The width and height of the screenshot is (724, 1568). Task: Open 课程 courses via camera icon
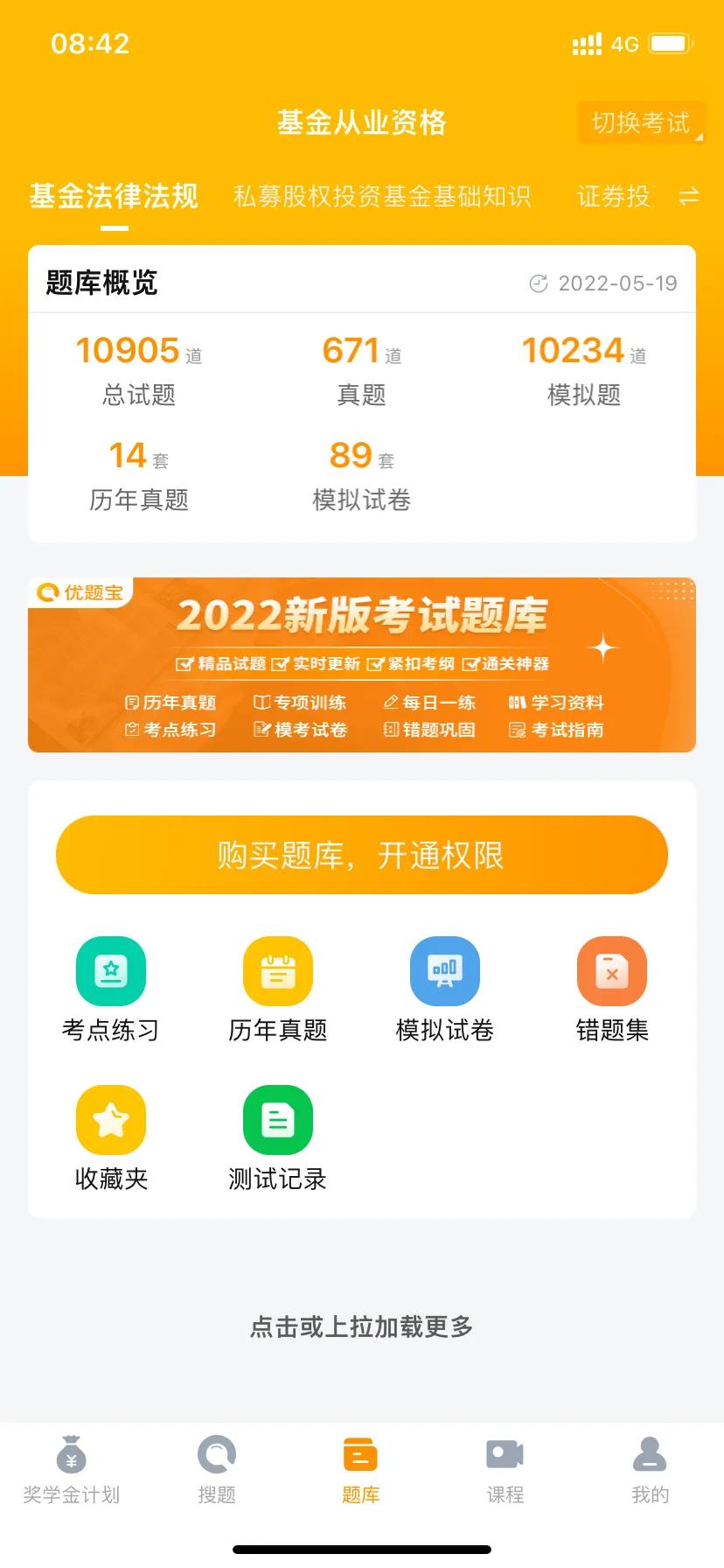click(x=505, y=1452)
